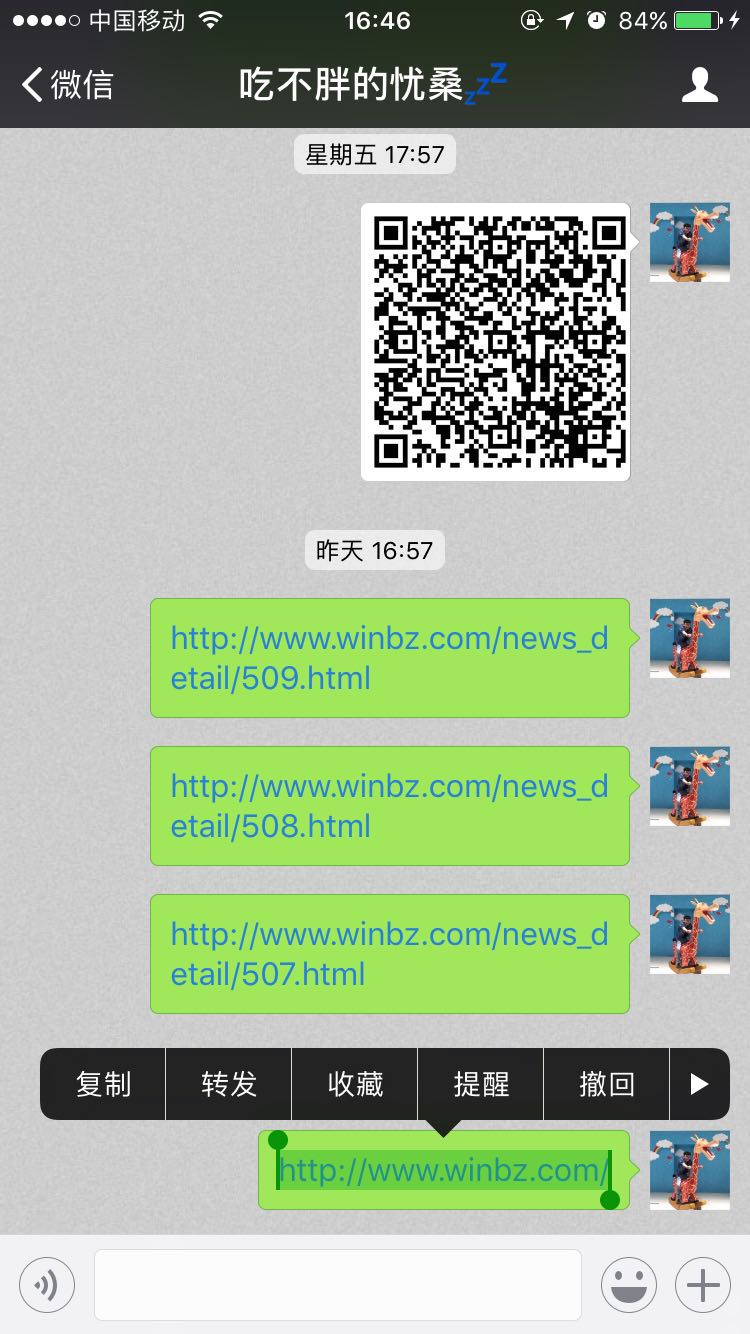Tap 收藏 to save the message
This screenshot has height=1334, width=750.
pos(355,1084)
